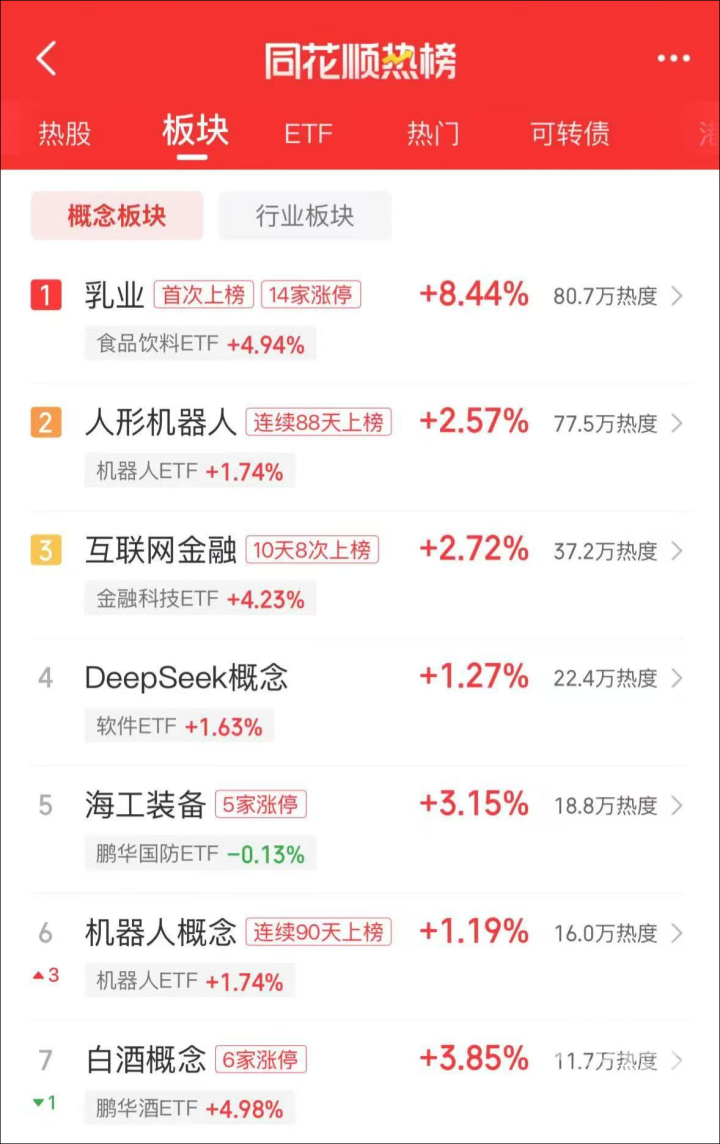The image size is (720, 1144).
Task: Tap the 软件ETF chip
Action: tap(179, 727)
